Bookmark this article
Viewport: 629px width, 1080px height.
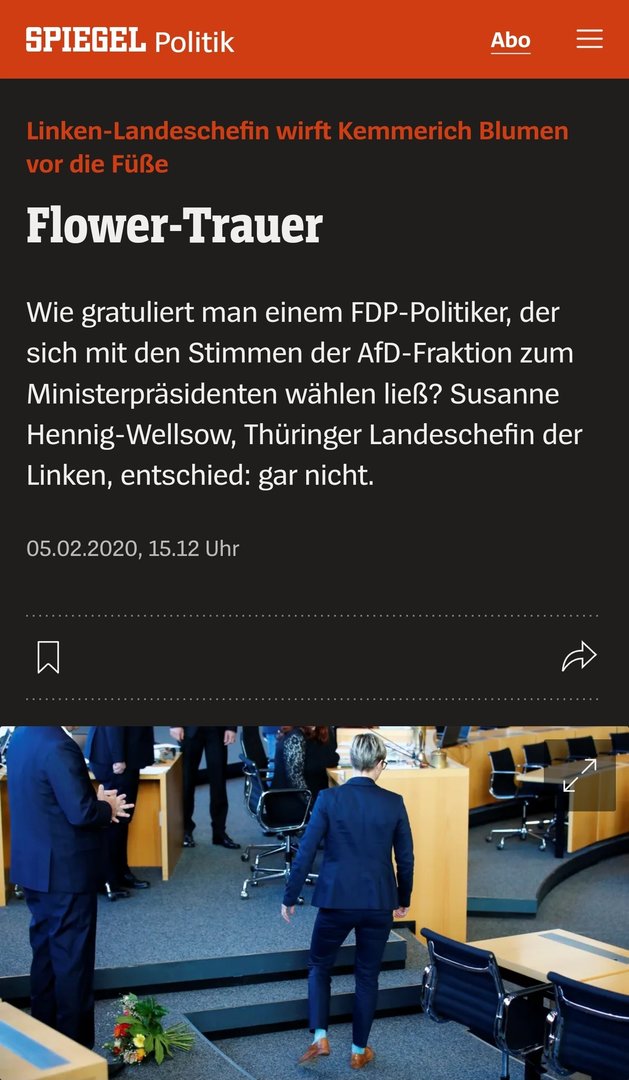pyautogui.click(x=48, y=657)
